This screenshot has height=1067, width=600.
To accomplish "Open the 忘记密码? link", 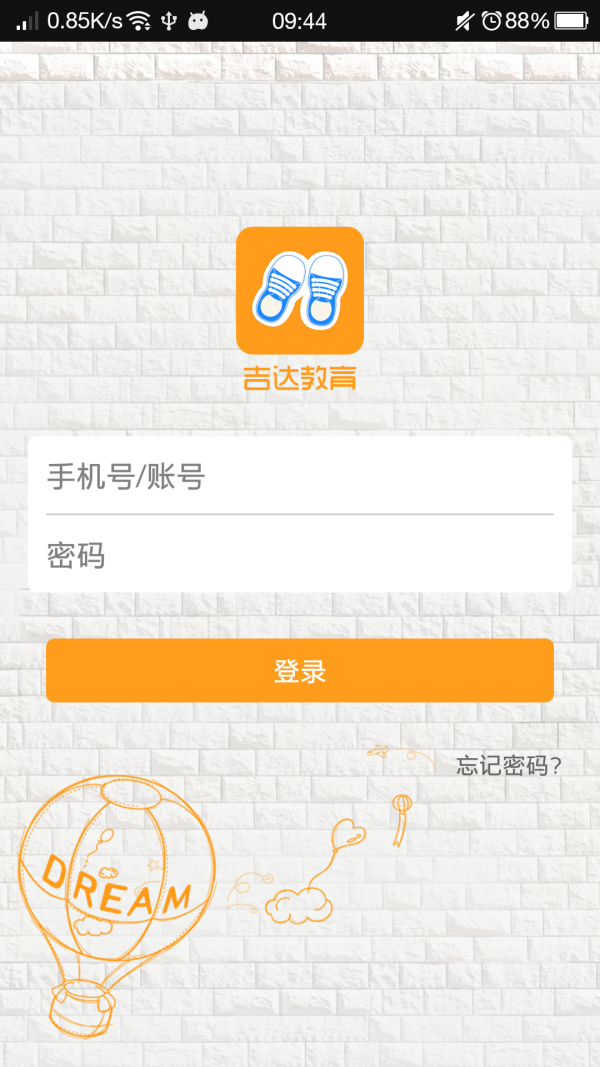I will tap(509, 766).
